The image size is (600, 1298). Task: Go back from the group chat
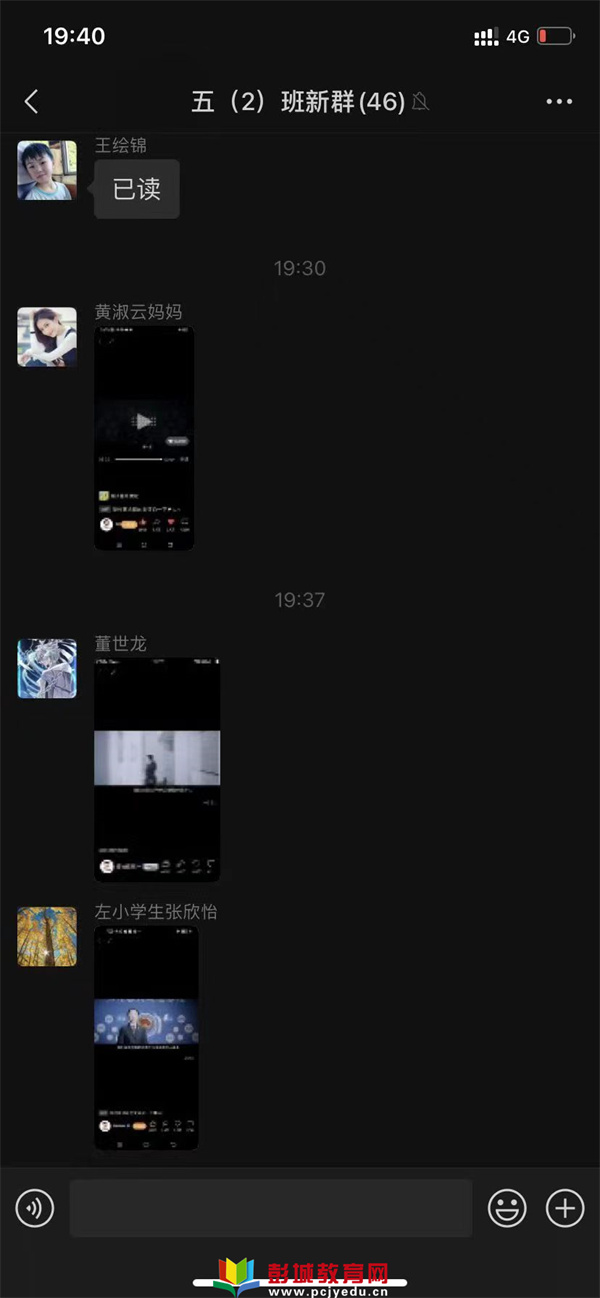32,101
